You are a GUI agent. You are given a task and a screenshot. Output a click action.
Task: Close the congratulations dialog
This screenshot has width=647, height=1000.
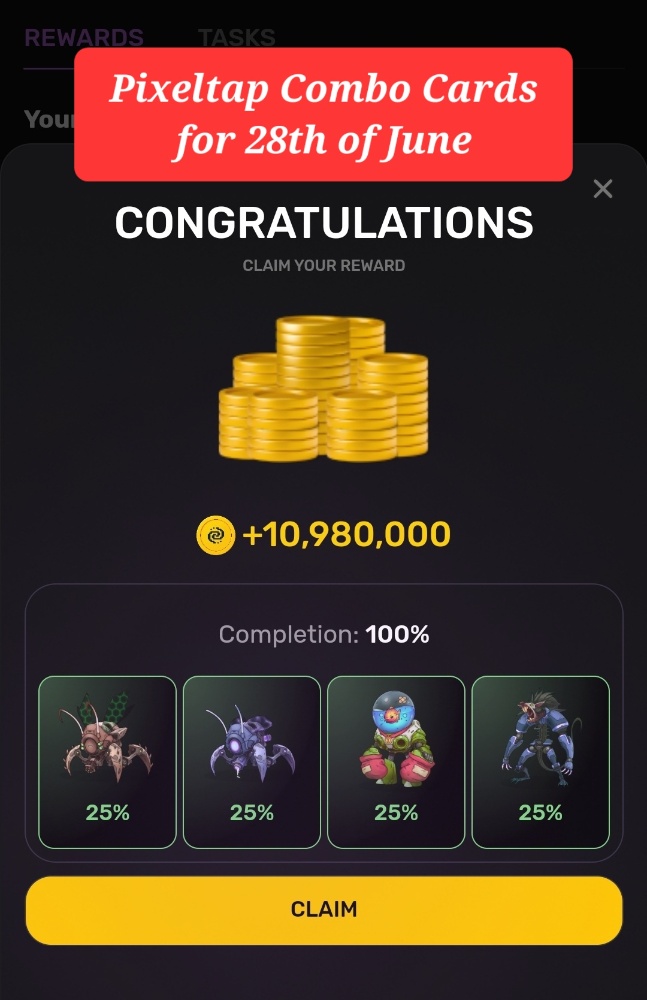tap(602, 189)
